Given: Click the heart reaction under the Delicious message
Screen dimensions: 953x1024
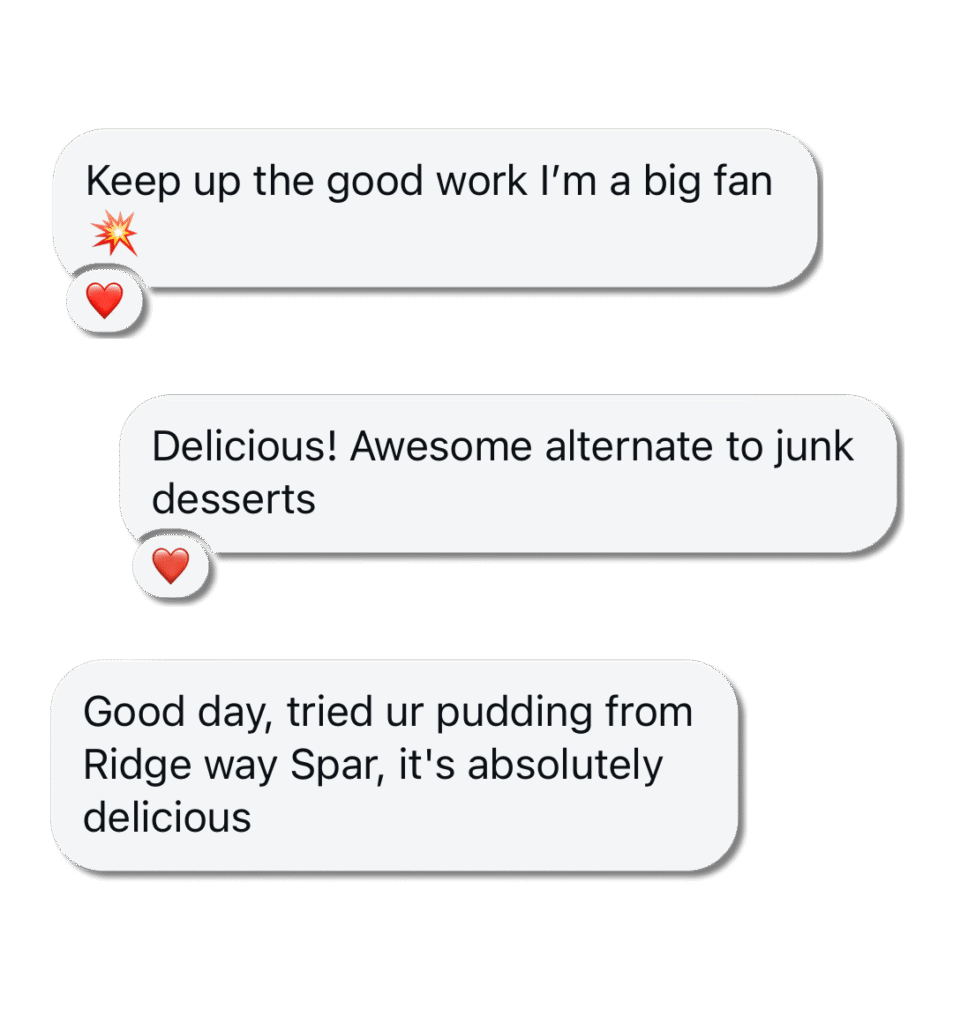Looking at the screenshot, I should 170,564.
